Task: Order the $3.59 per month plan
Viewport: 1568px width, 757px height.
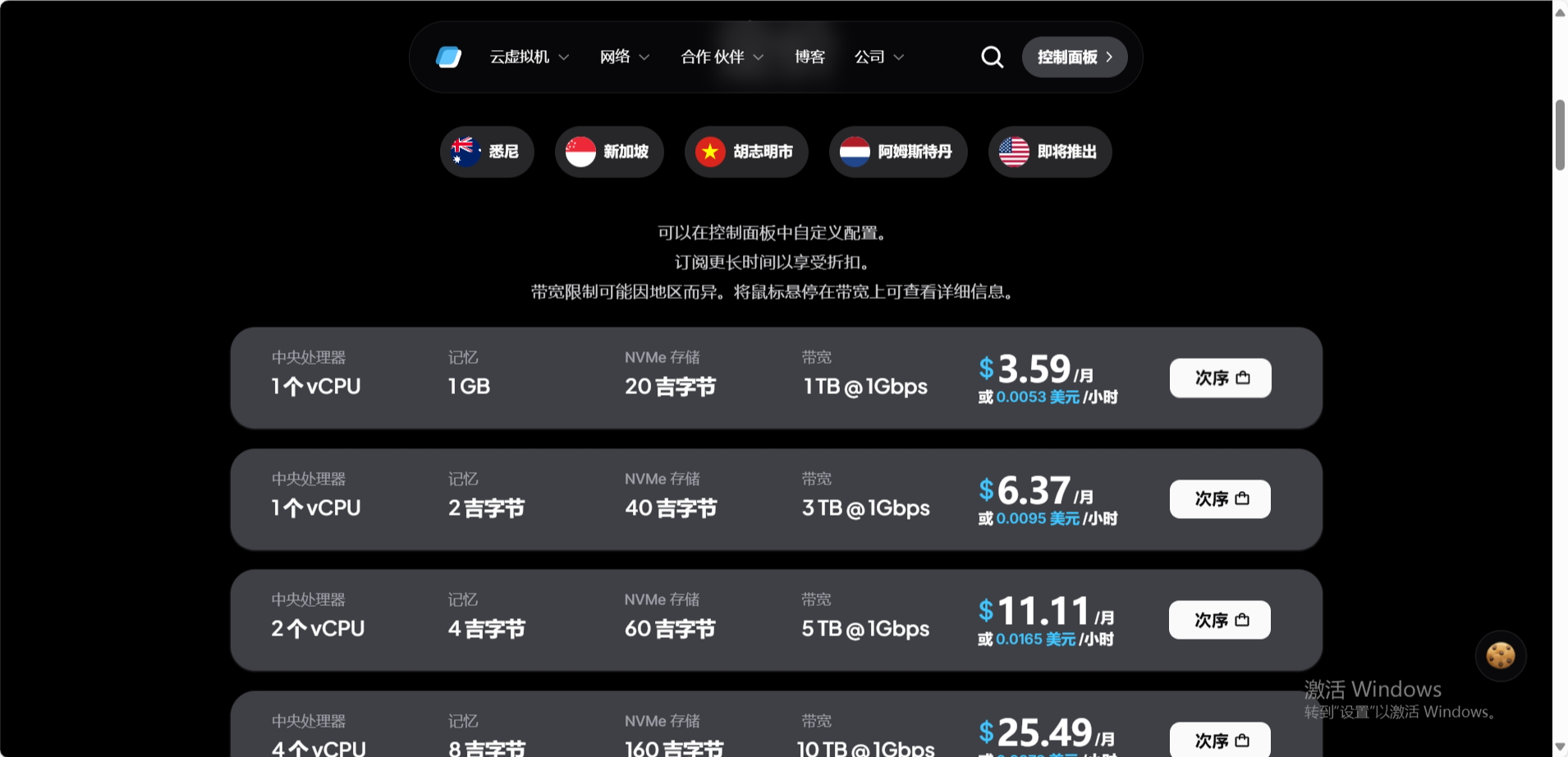Action: click(1220, 378)
